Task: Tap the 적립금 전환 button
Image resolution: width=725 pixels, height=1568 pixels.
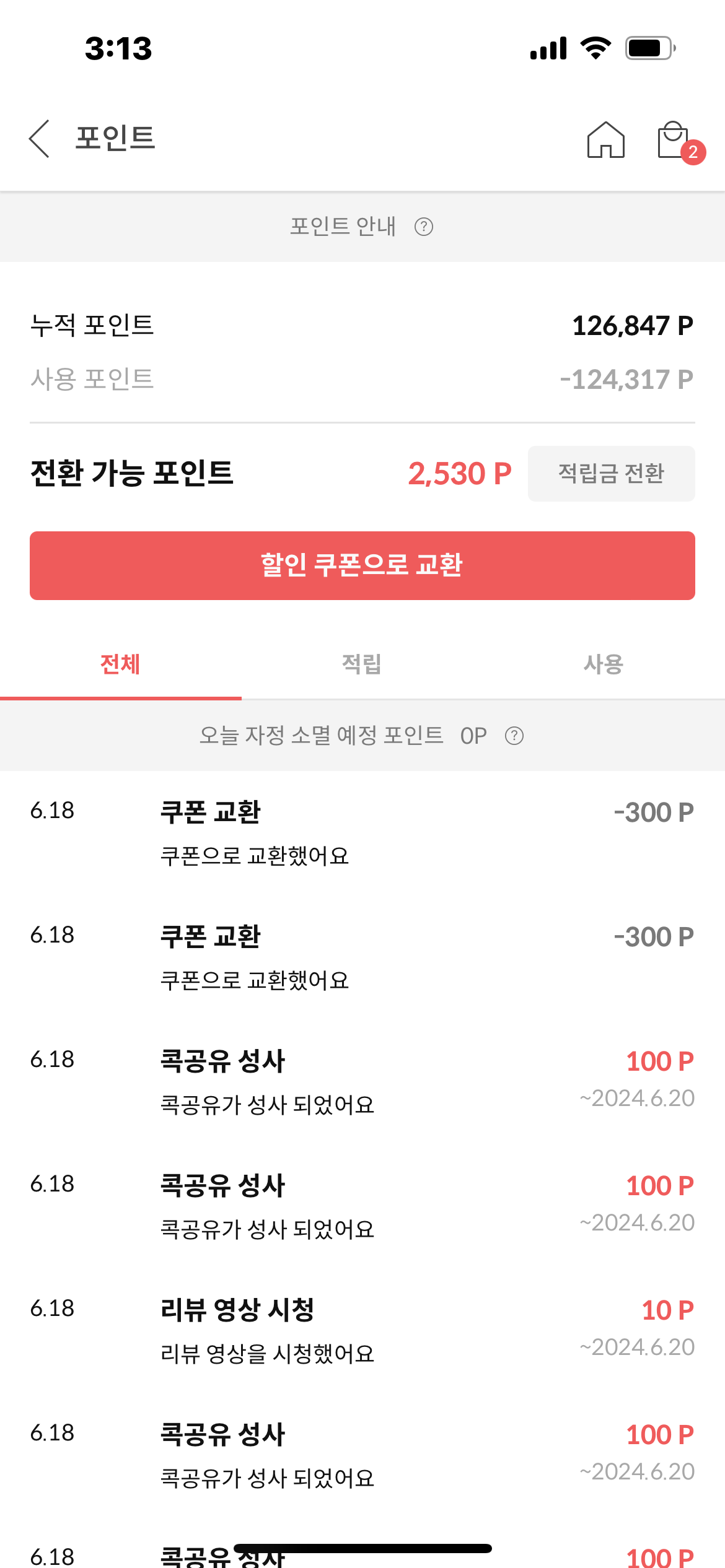Action: tap(611, 474)
